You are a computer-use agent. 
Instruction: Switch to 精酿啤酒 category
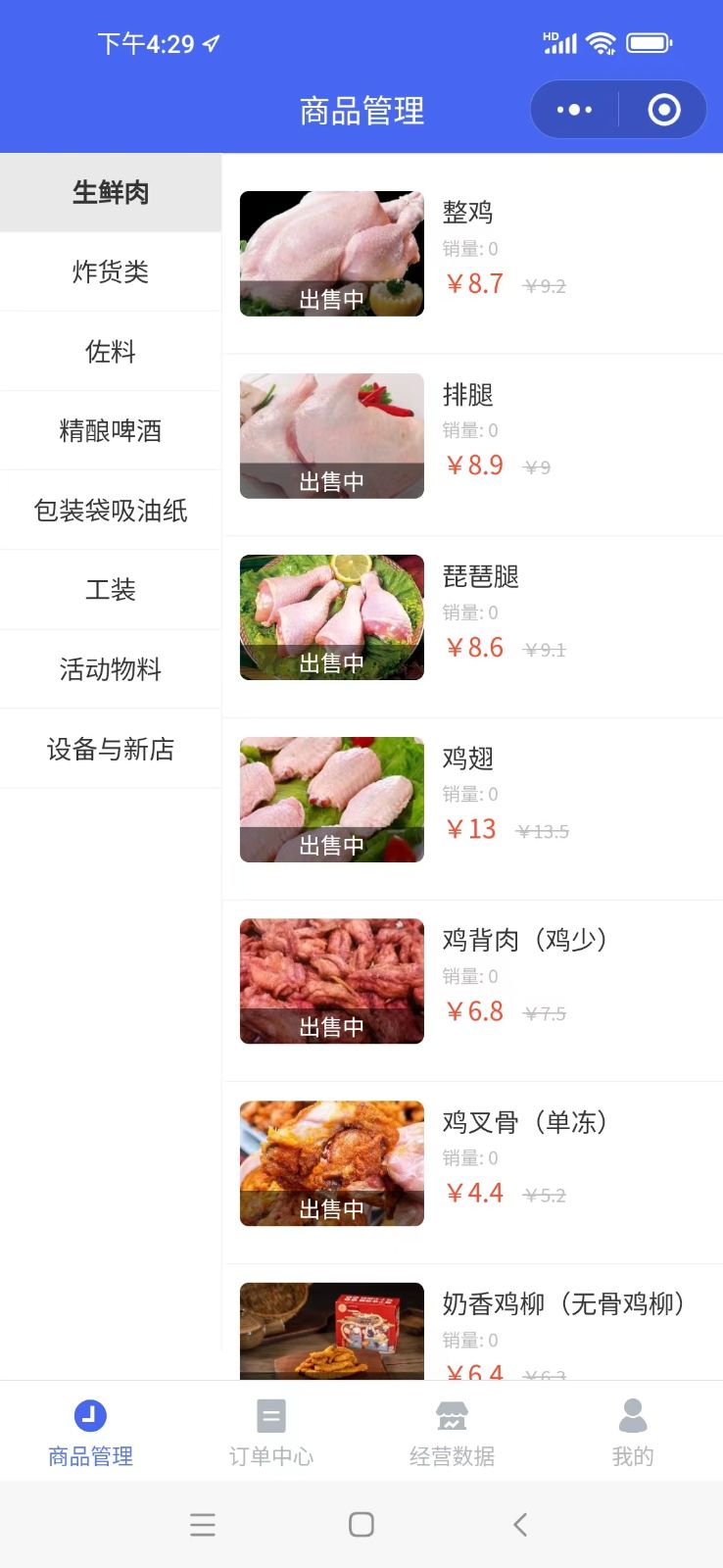click(111, 430)
